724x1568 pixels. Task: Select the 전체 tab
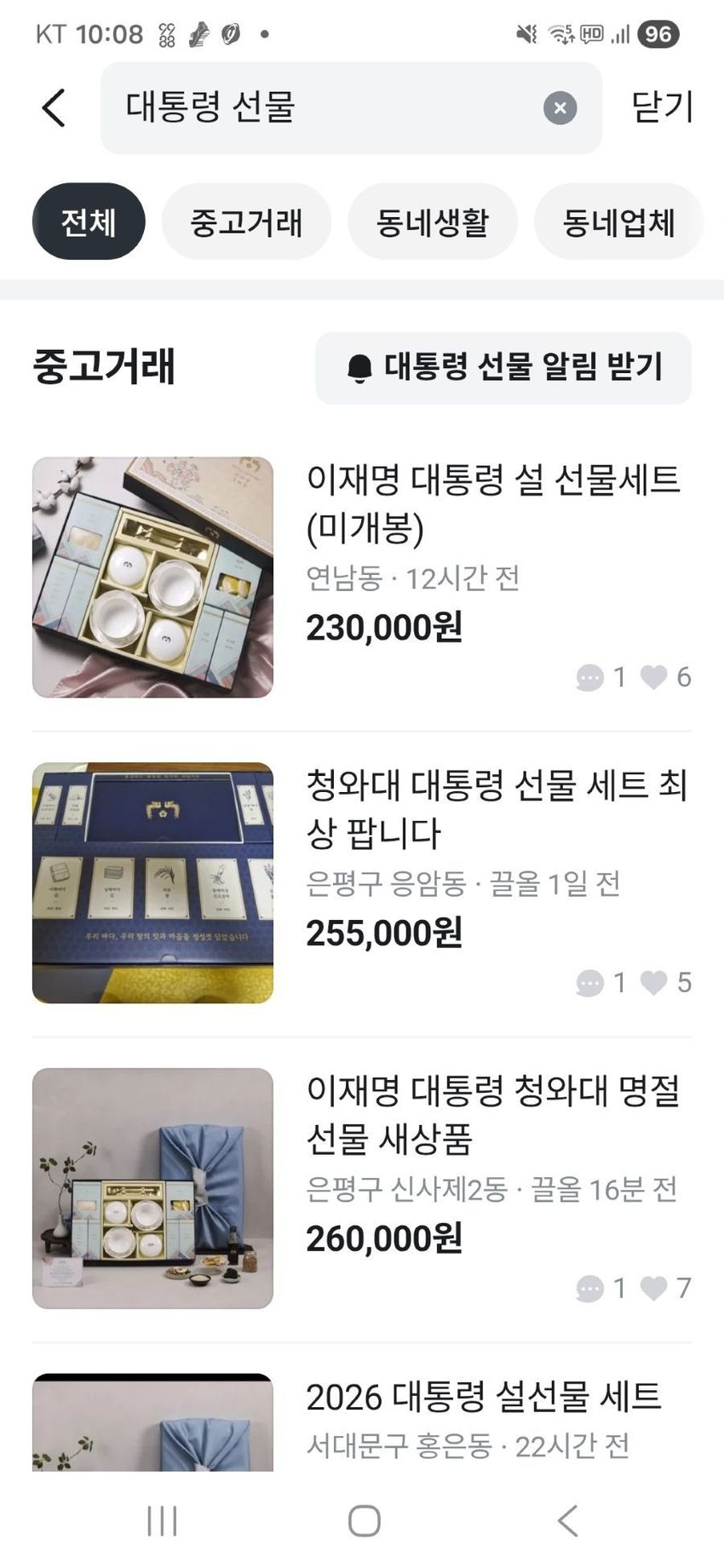tap(89, 222)
